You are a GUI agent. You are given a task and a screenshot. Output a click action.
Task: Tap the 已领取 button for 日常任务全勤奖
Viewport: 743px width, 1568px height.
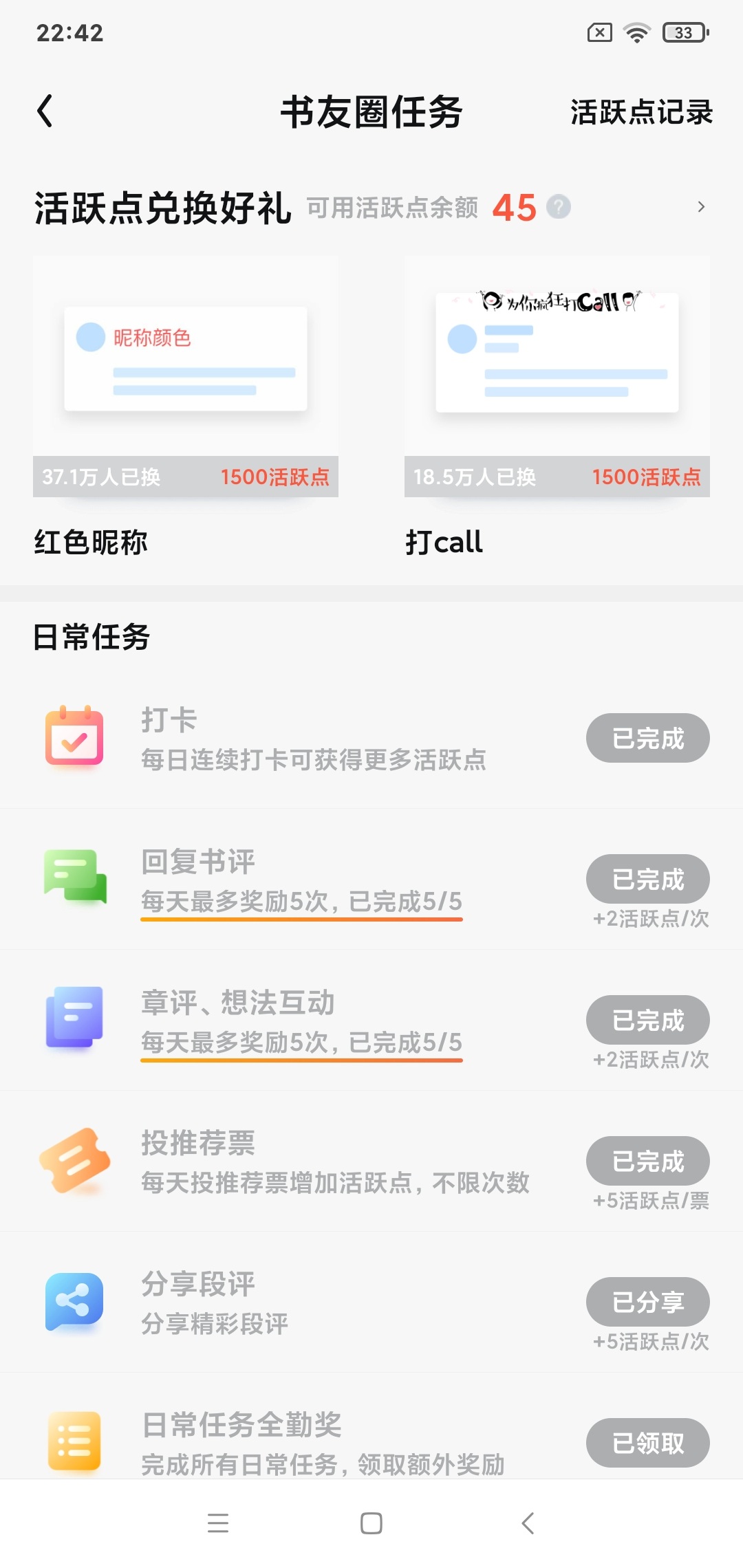pyautogui.click(x=648, y=1443)
